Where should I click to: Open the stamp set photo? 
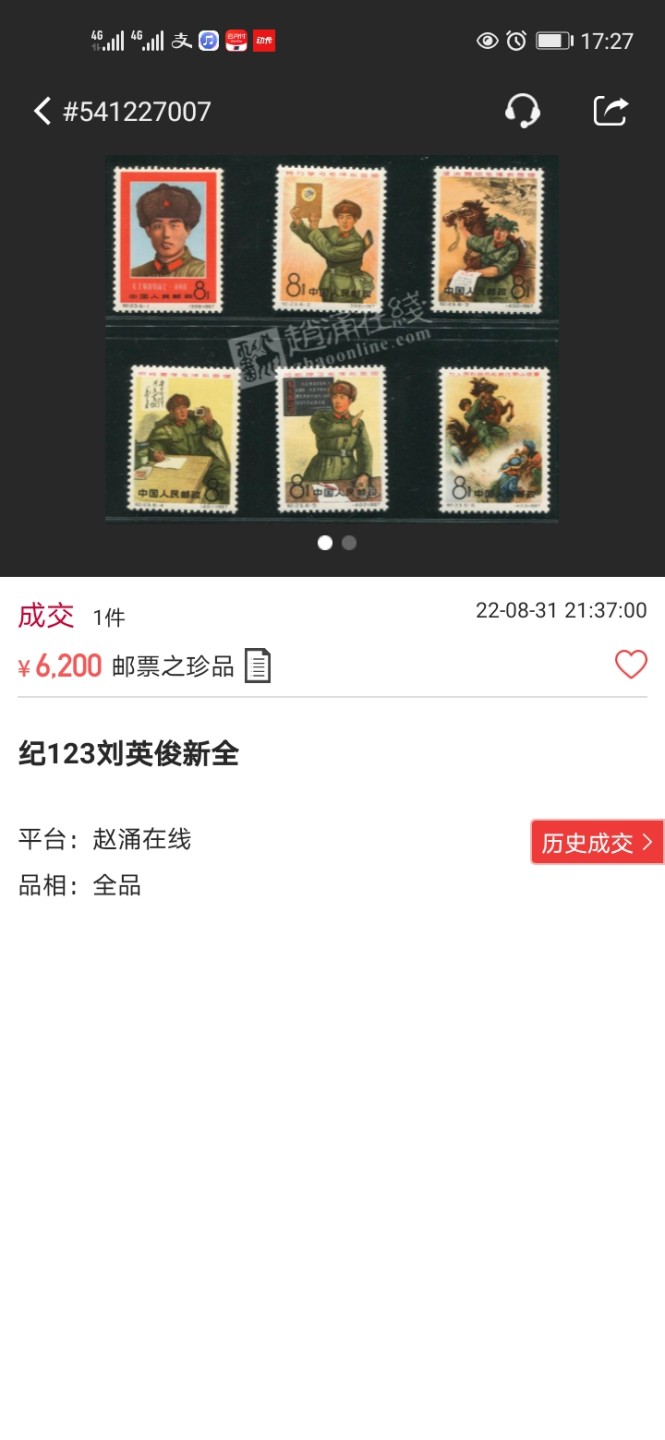[x=332, y=338]
